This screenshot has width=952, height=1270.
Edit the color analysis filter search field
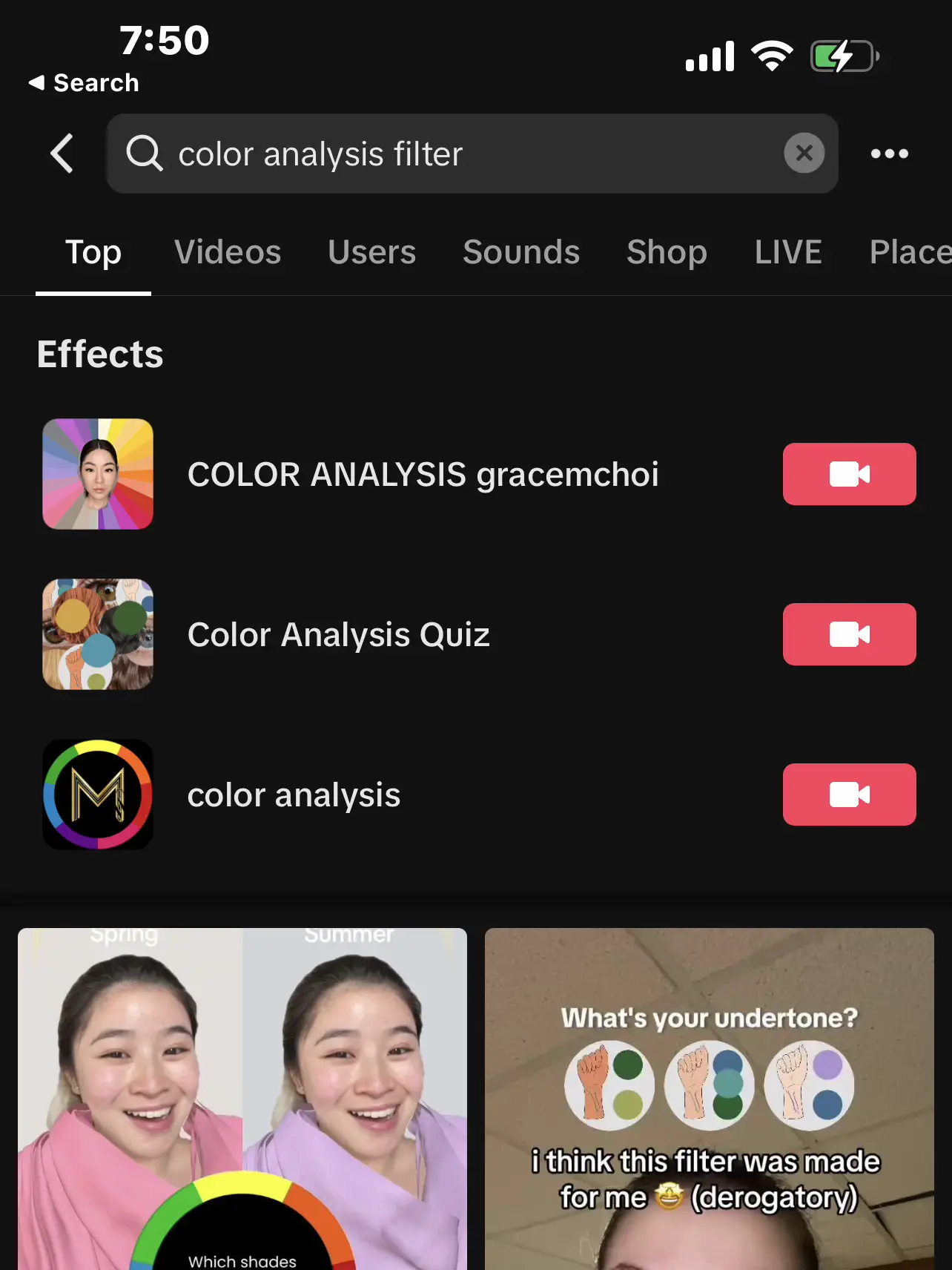460,154
